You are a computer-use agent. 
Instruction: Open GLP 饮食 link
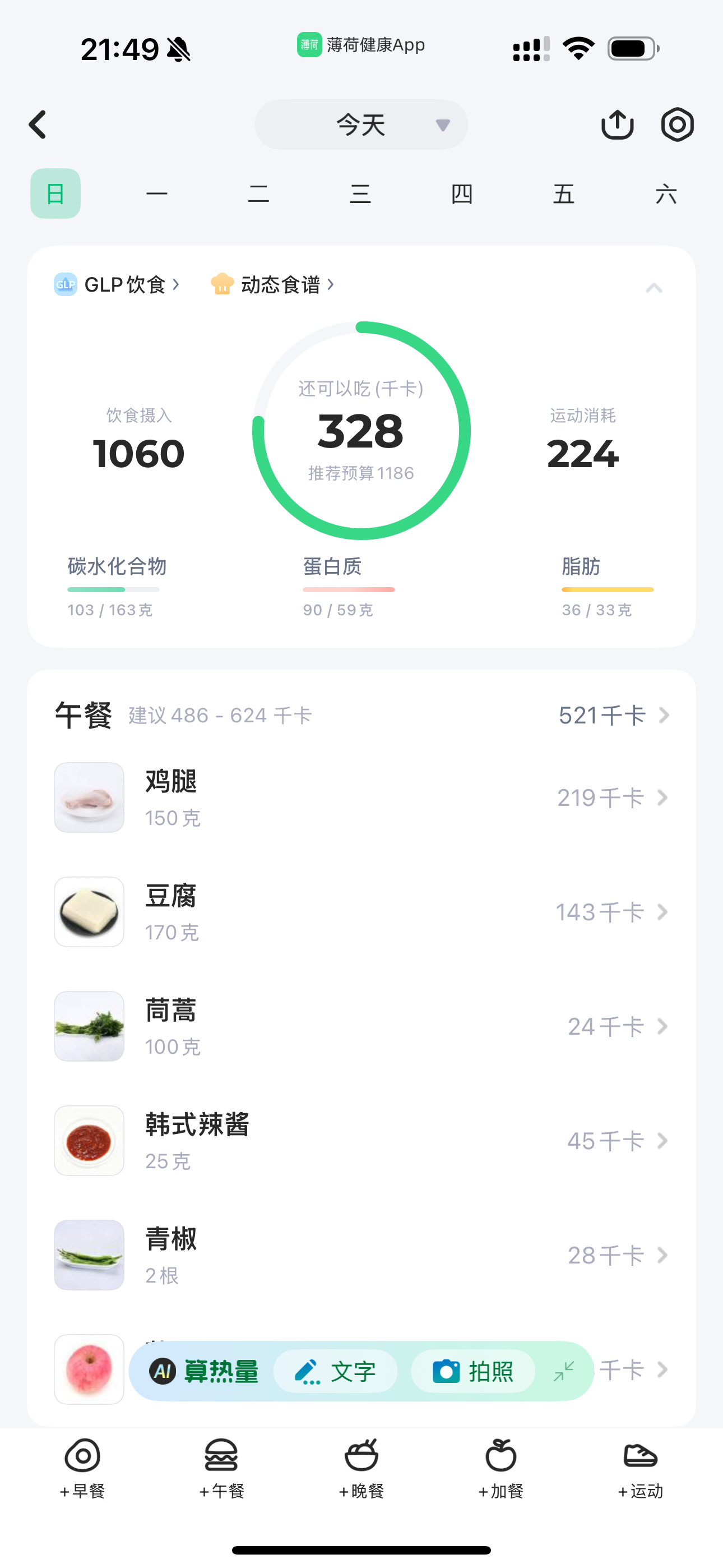(117, 284)
